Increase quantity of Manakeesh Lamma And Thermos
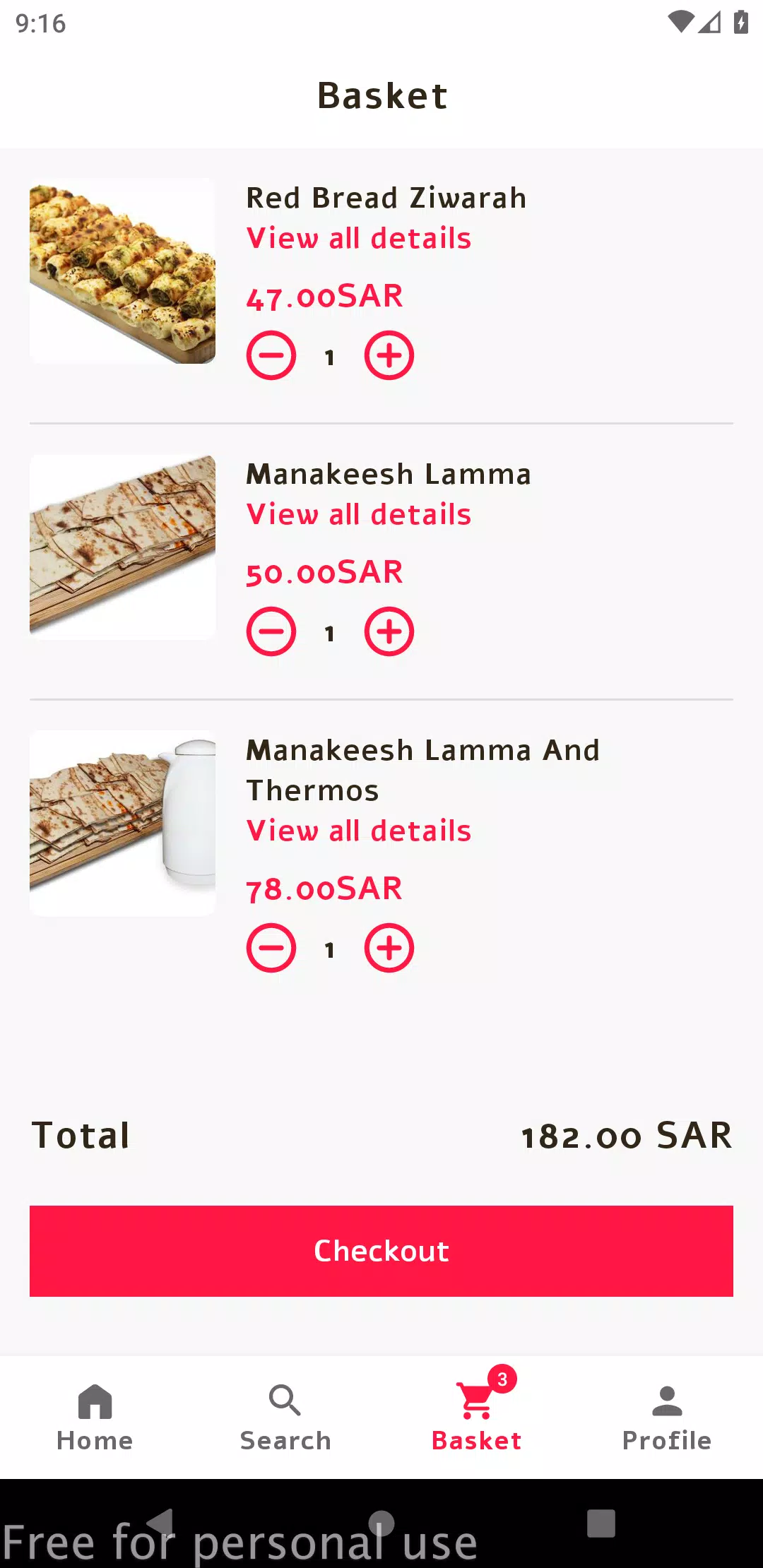Image resolution: width=763 pixels, height=1568 pixels. point(389,948)
